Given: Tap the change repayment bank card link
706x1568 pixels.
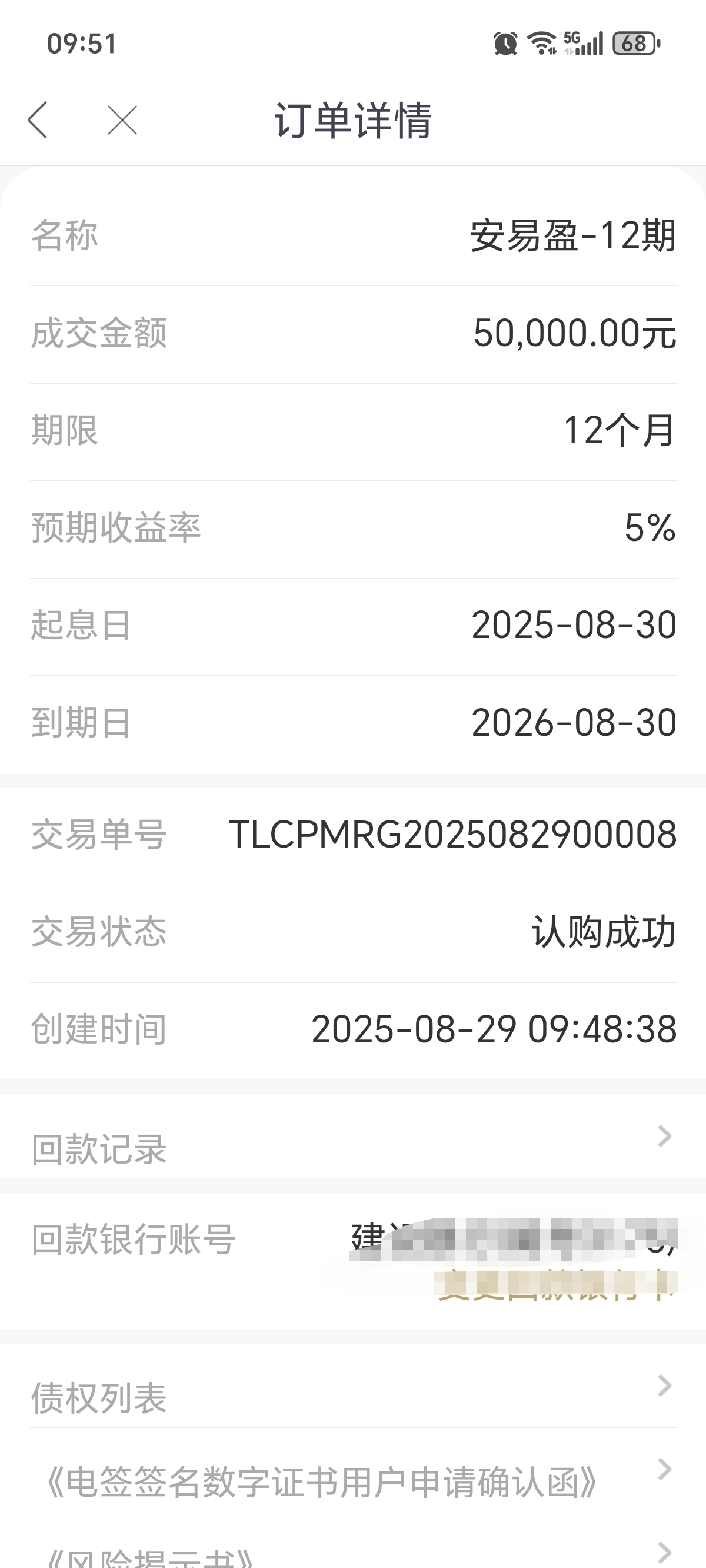Looking at the screenshot, I should [x=557, y=1284].
